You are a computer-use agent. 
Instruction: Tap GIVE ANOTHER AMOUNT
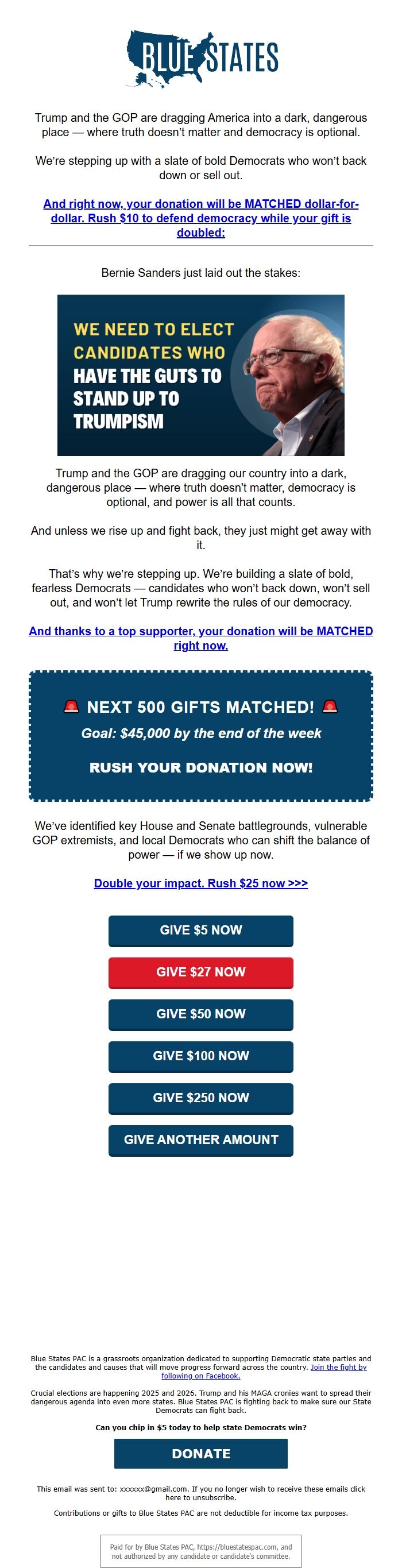click(200, 1140)
